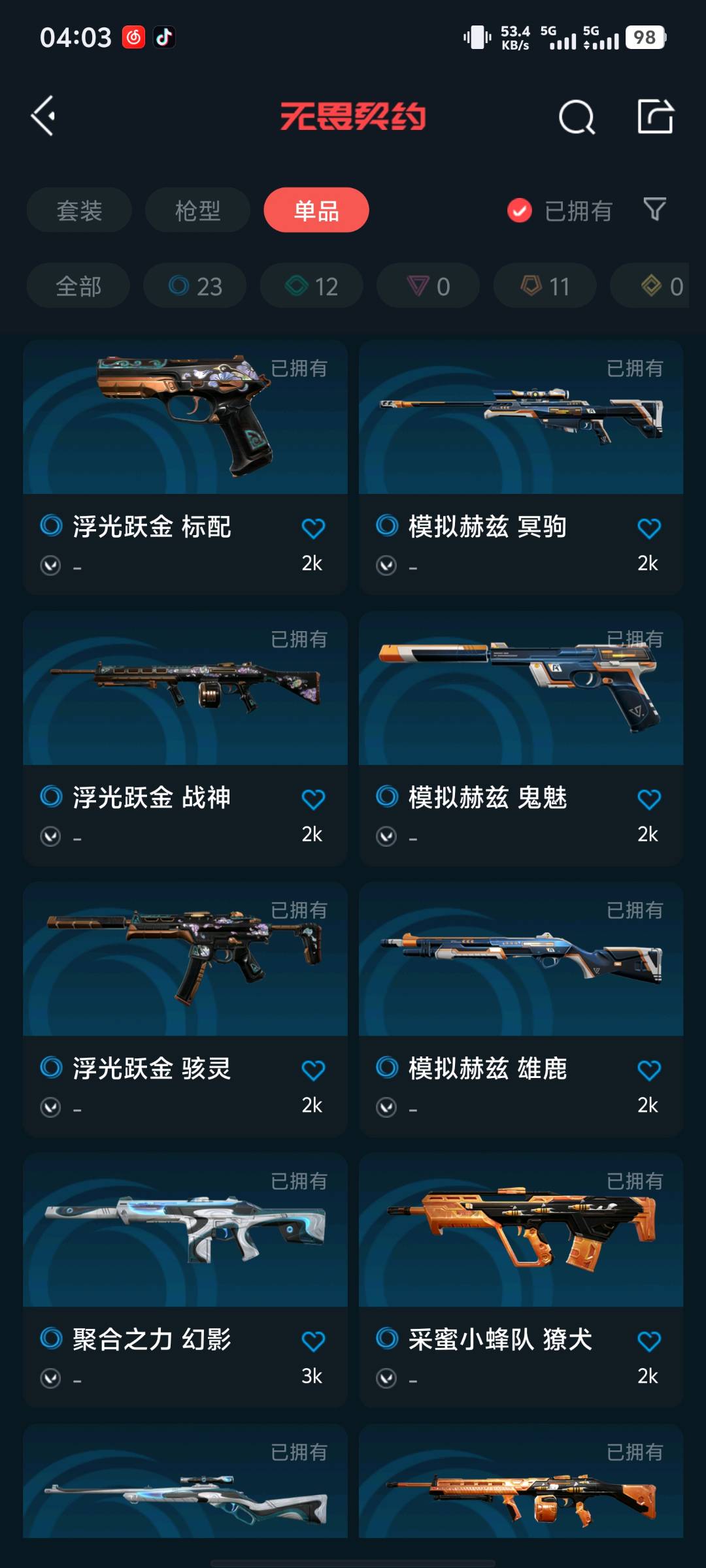This screenshot has height=1568, width=706.
Task: Like the 聚合之力 幻影 skin
Action: pos(313,1341)
